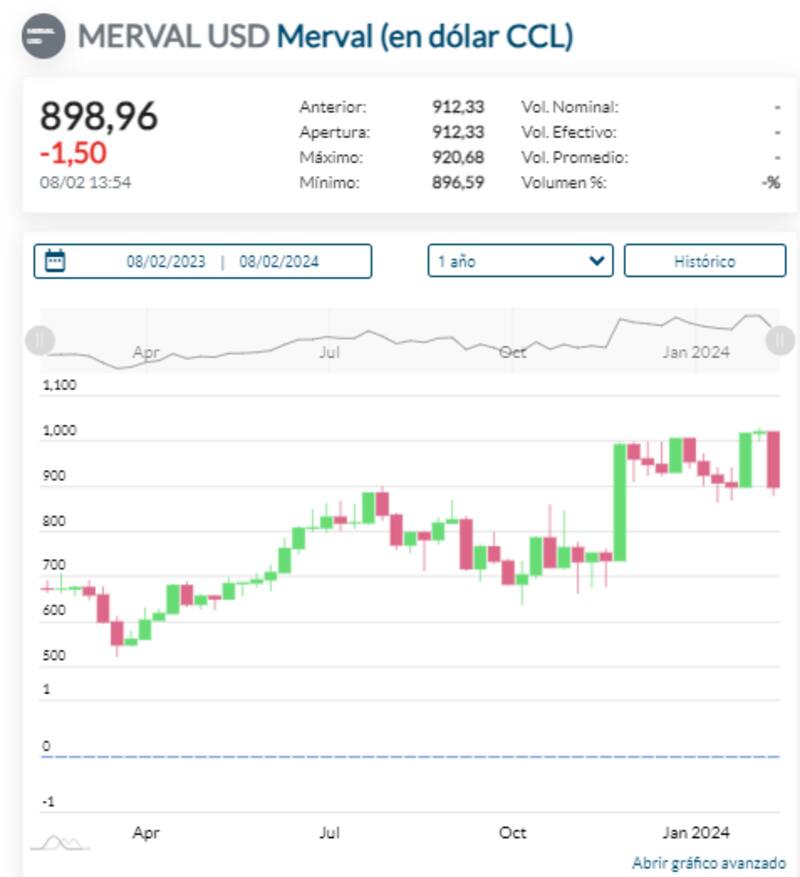Expand the 1 año period dropdown

point(520,261)
